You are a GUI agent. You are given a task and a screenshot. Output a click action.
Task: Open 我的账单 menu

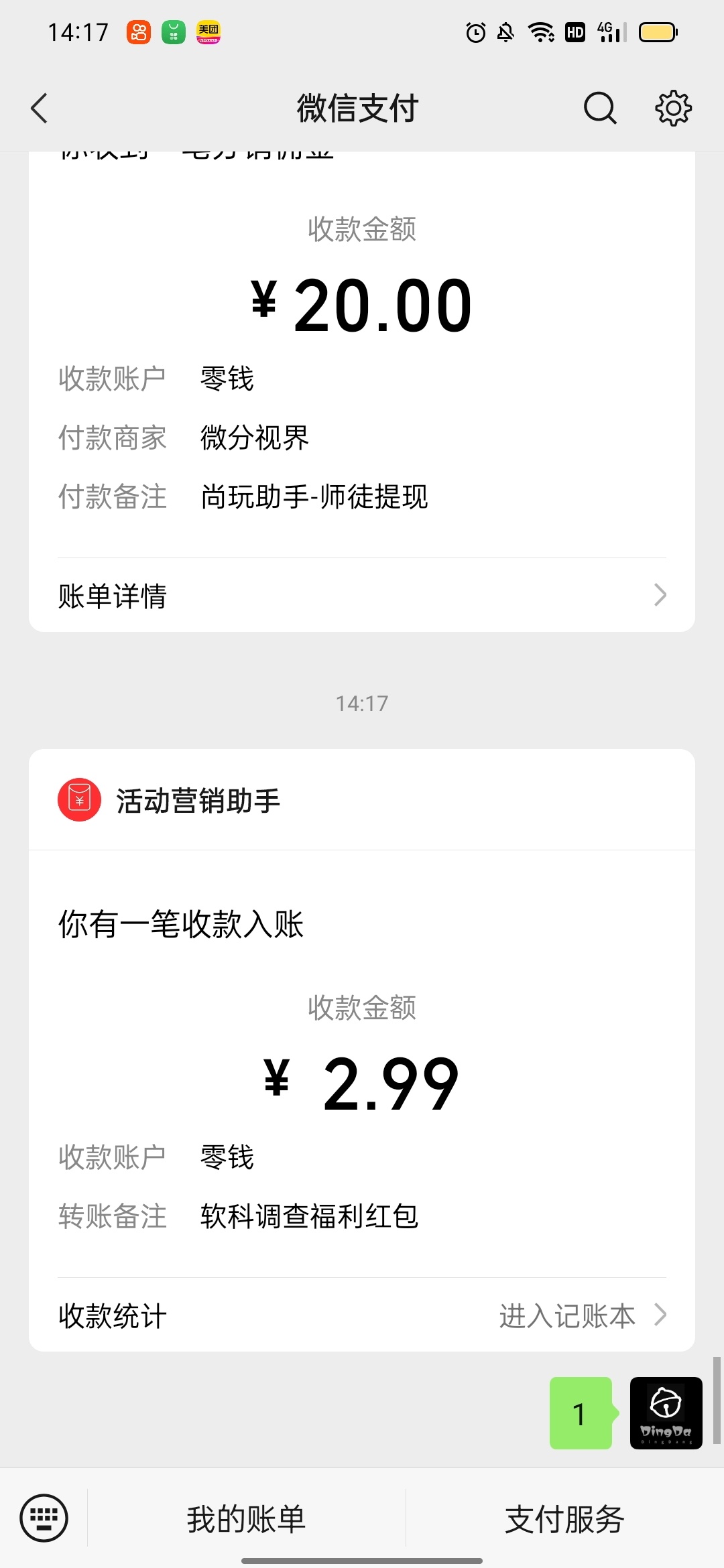(246, 1518)
